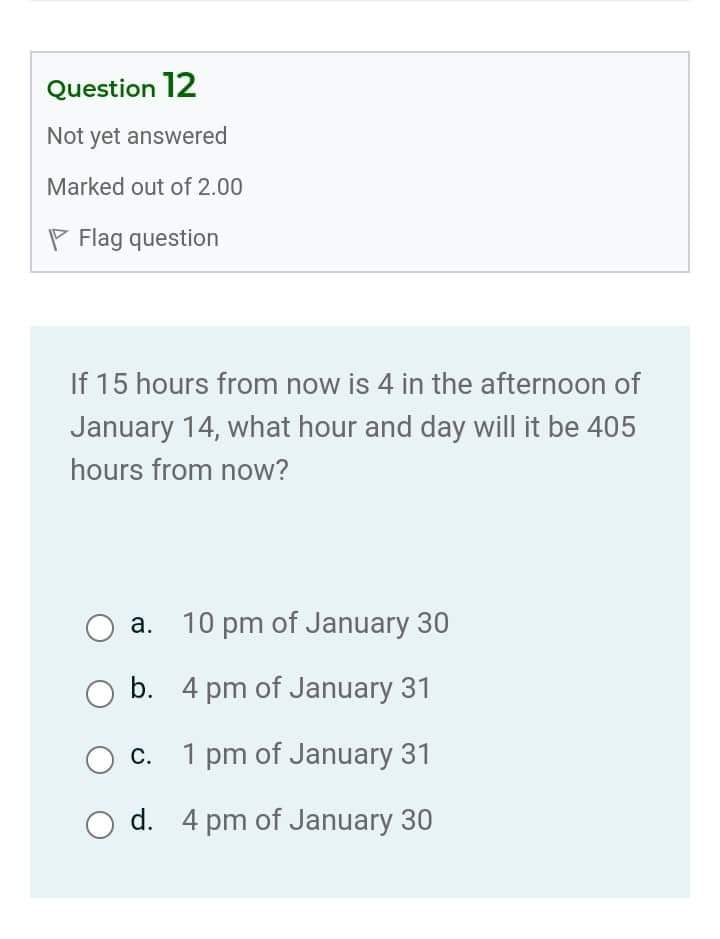The image size is (720, 939).
Task: Click the option letter "b." label
Action: click(x=141, y=689)
